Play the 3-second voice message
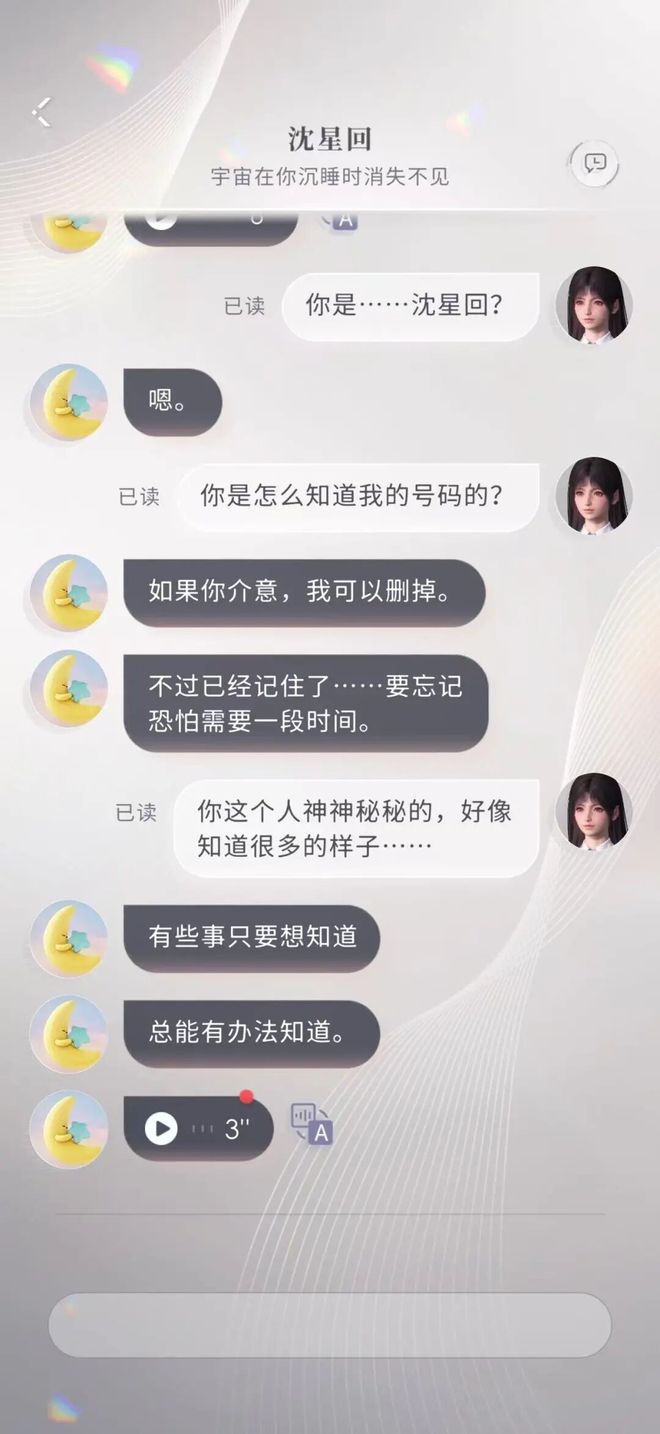 pos(161,1129)
